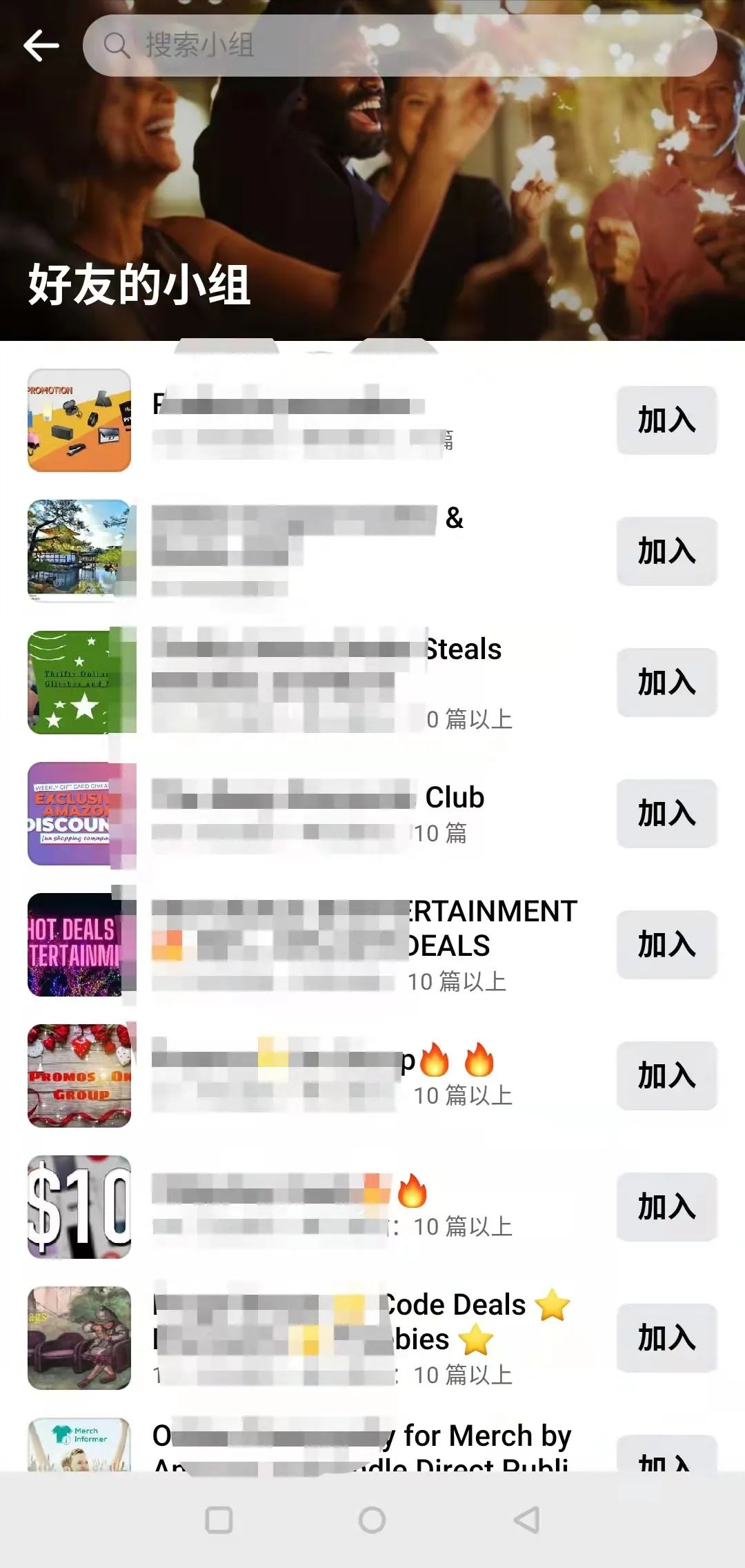Join the group with the Japanese temple thumbnail

(666, 551)
